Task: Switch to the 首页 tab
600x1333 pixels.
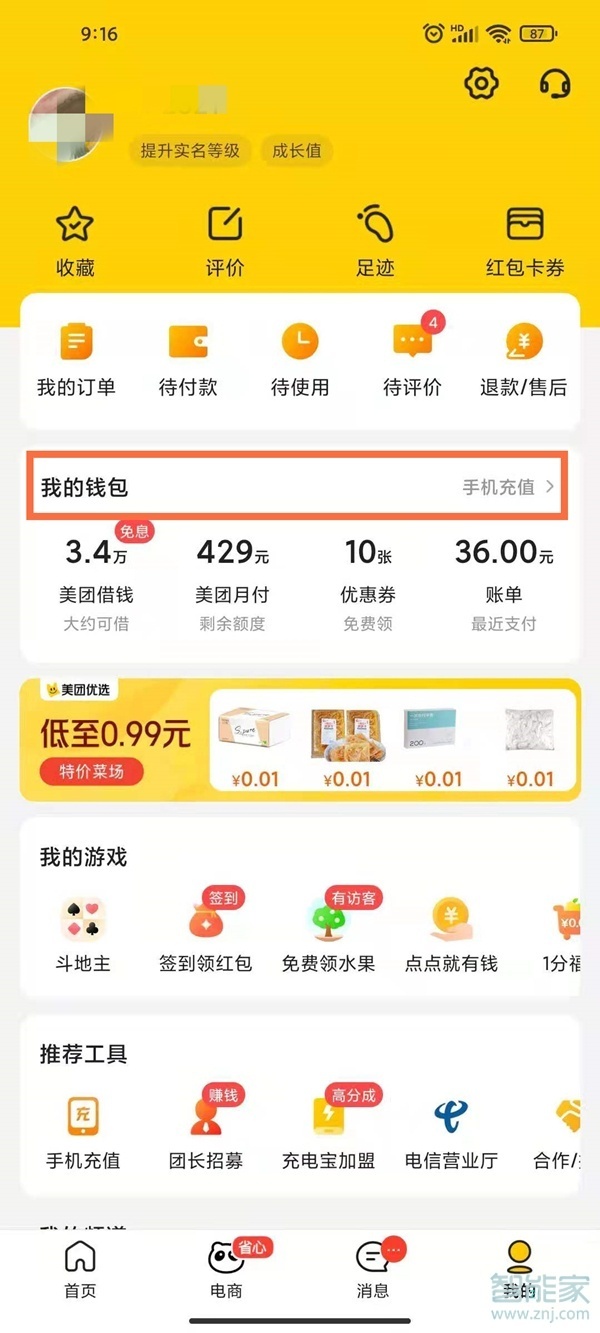Action: click(x=80, y=1269)
